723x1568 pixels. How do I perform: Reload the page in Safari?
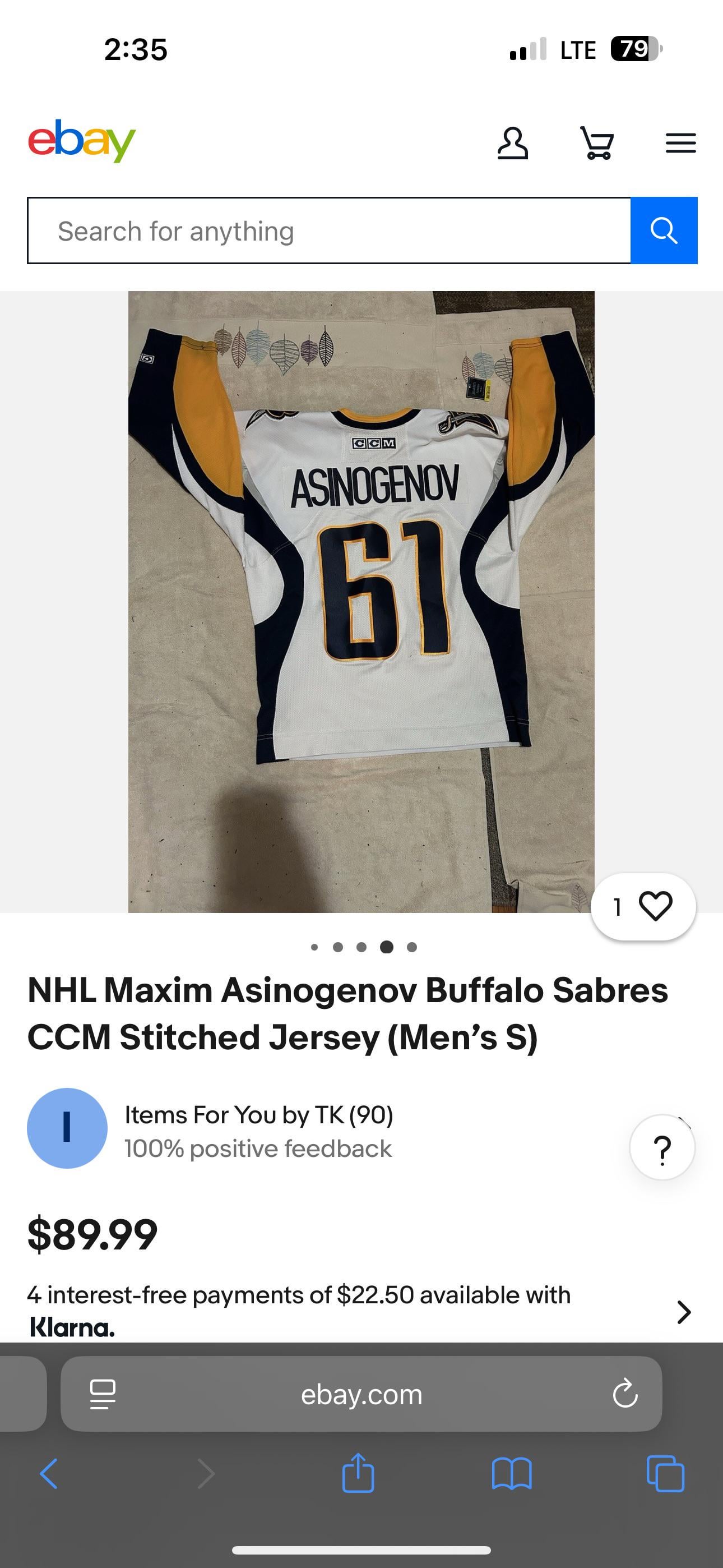point(625,1394)
